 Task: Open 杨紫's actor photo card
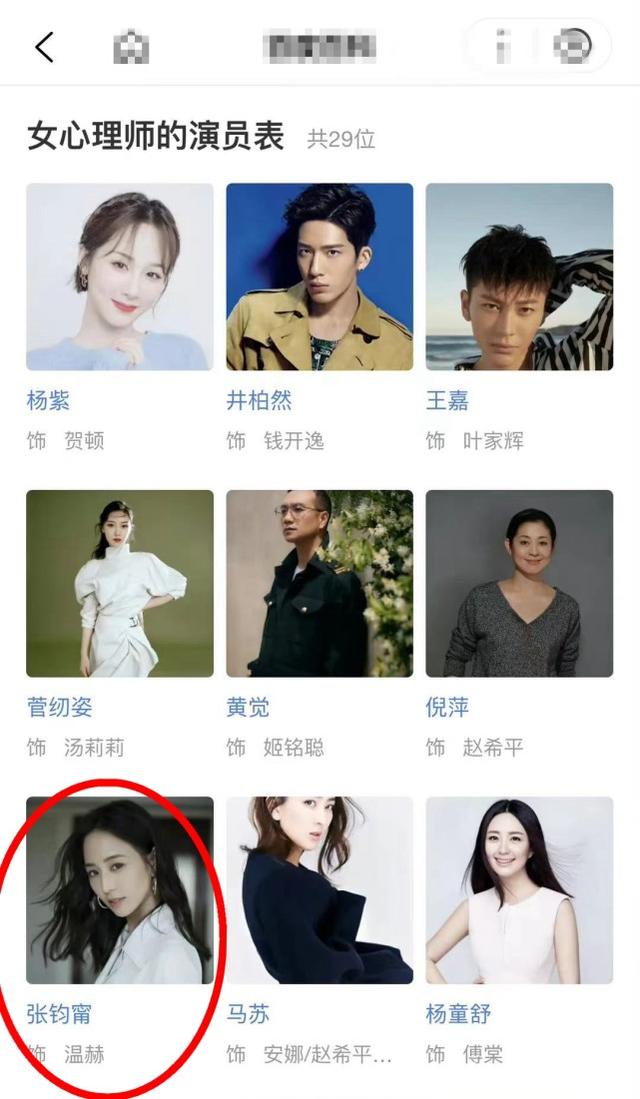pos(120,277)
